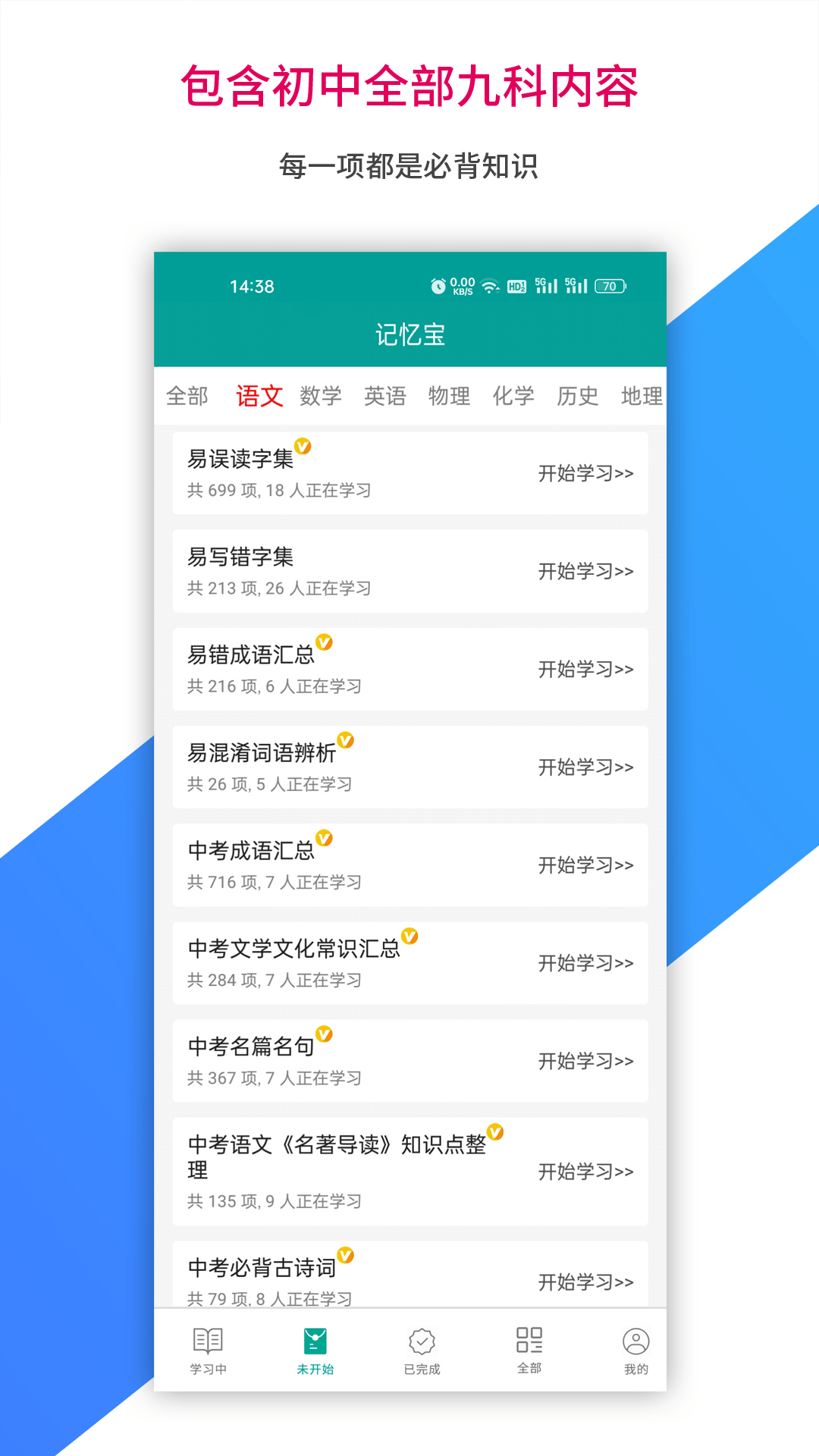Image resolution: width=819 pixels, height=1456 pixels.
Task: Tap the V badge on 易错成语汇总
Action: tap(325, 643)
